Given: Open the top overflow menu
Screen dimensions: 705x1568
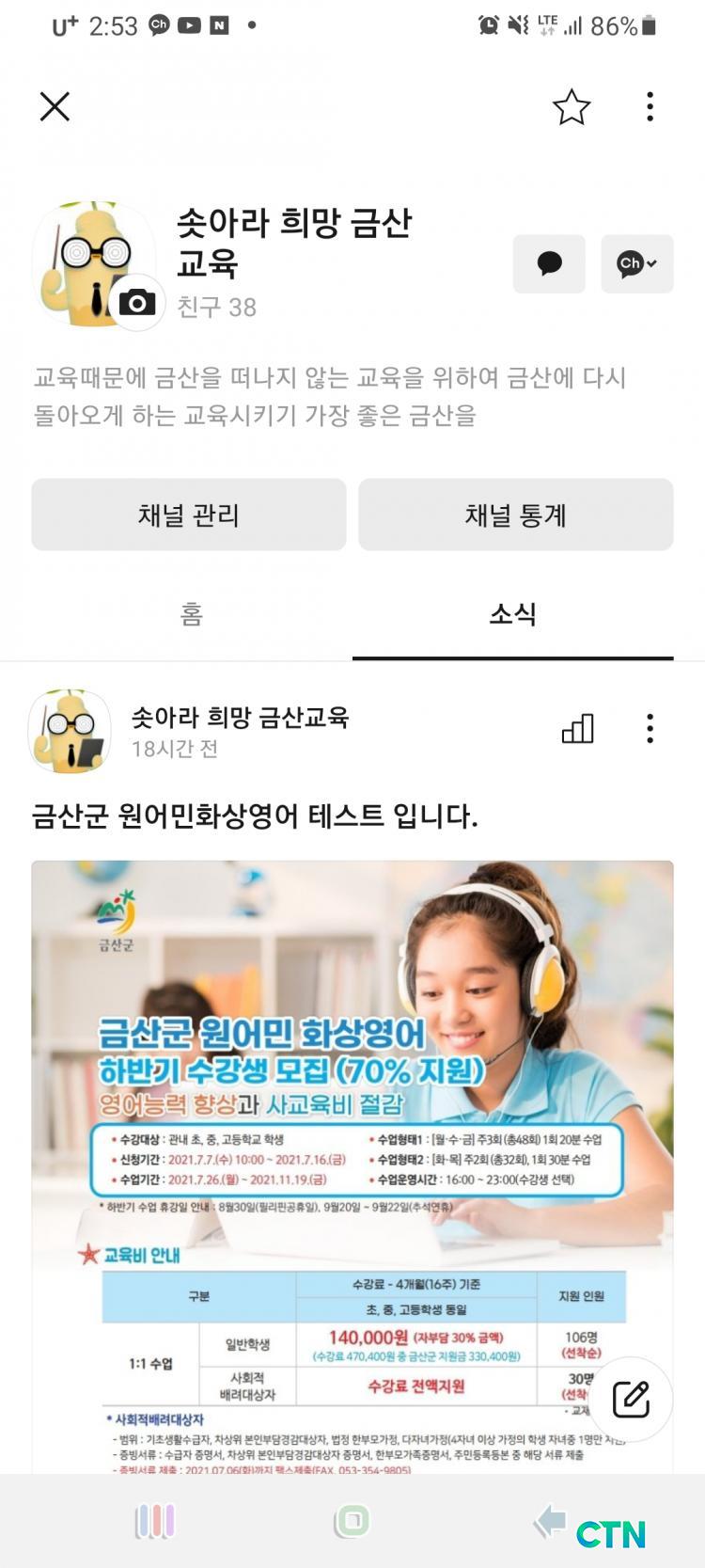Looking at the screenshot, I should (650, 107).
